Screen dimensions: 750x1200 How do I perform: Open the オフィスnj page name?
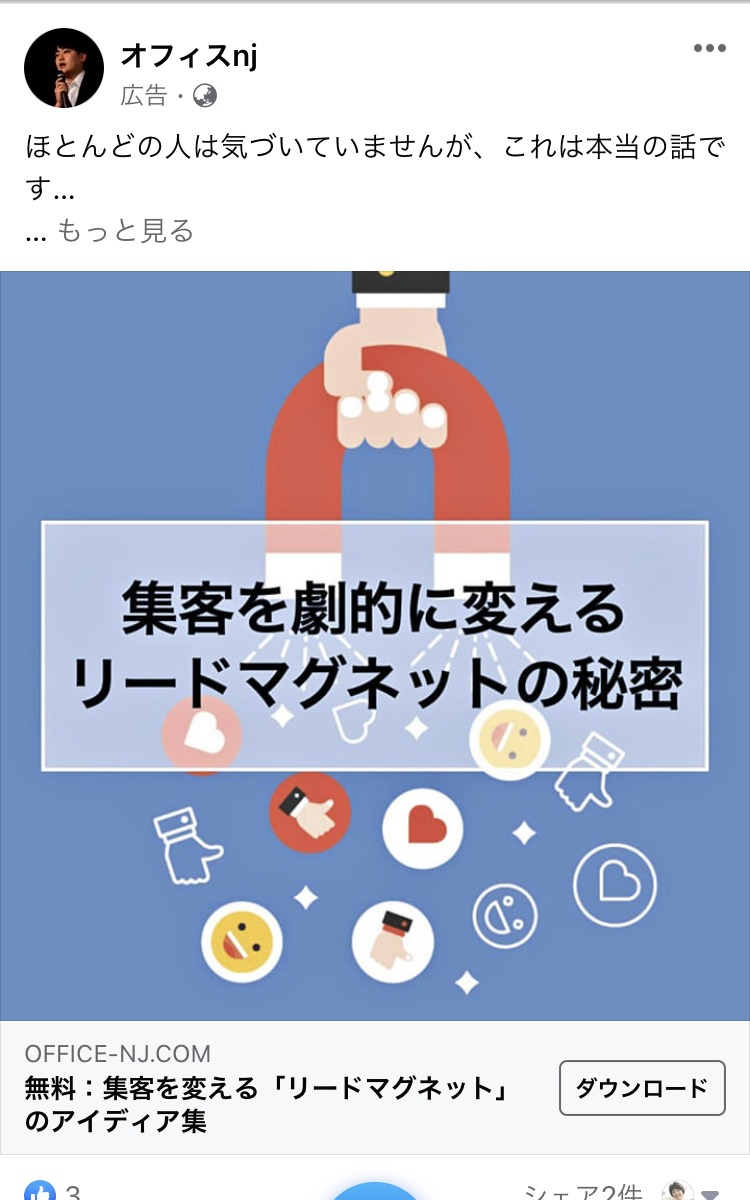click(x=189, y=55)
